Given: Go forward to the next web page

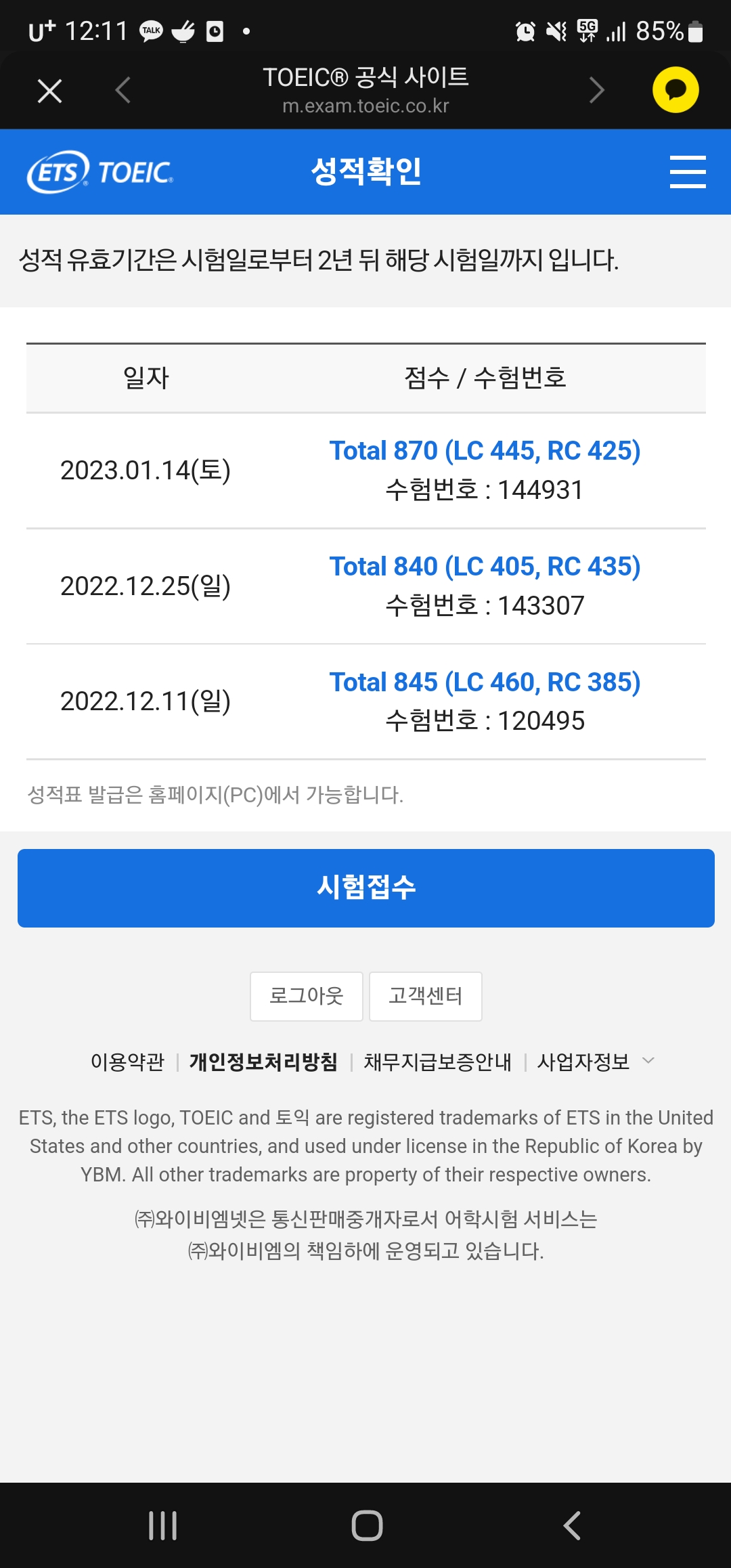Looking at the screenshot, I should [596, 90].
